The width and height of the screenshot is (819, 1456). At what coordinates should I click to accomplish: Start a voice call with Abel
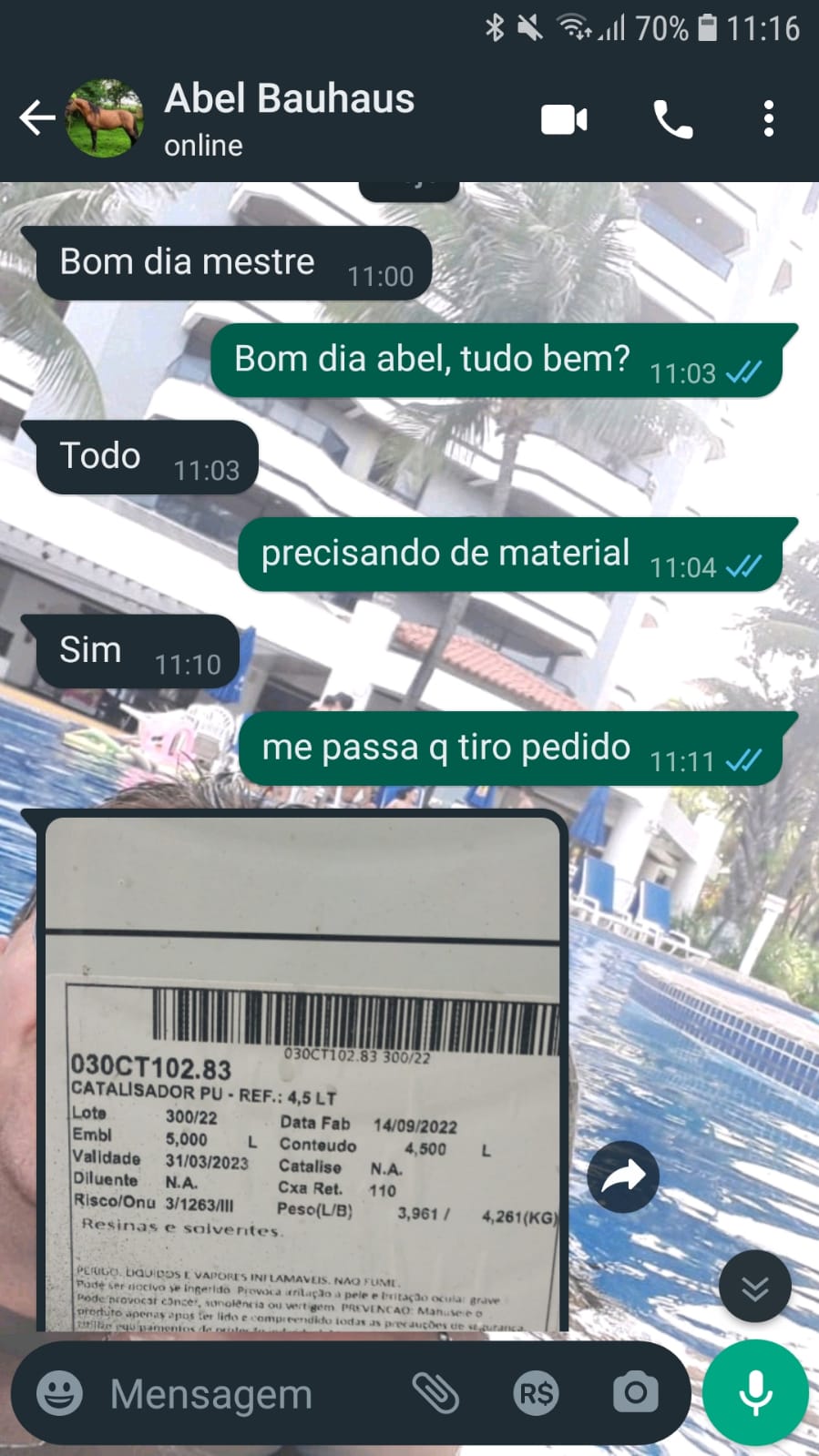click(673, 119)
